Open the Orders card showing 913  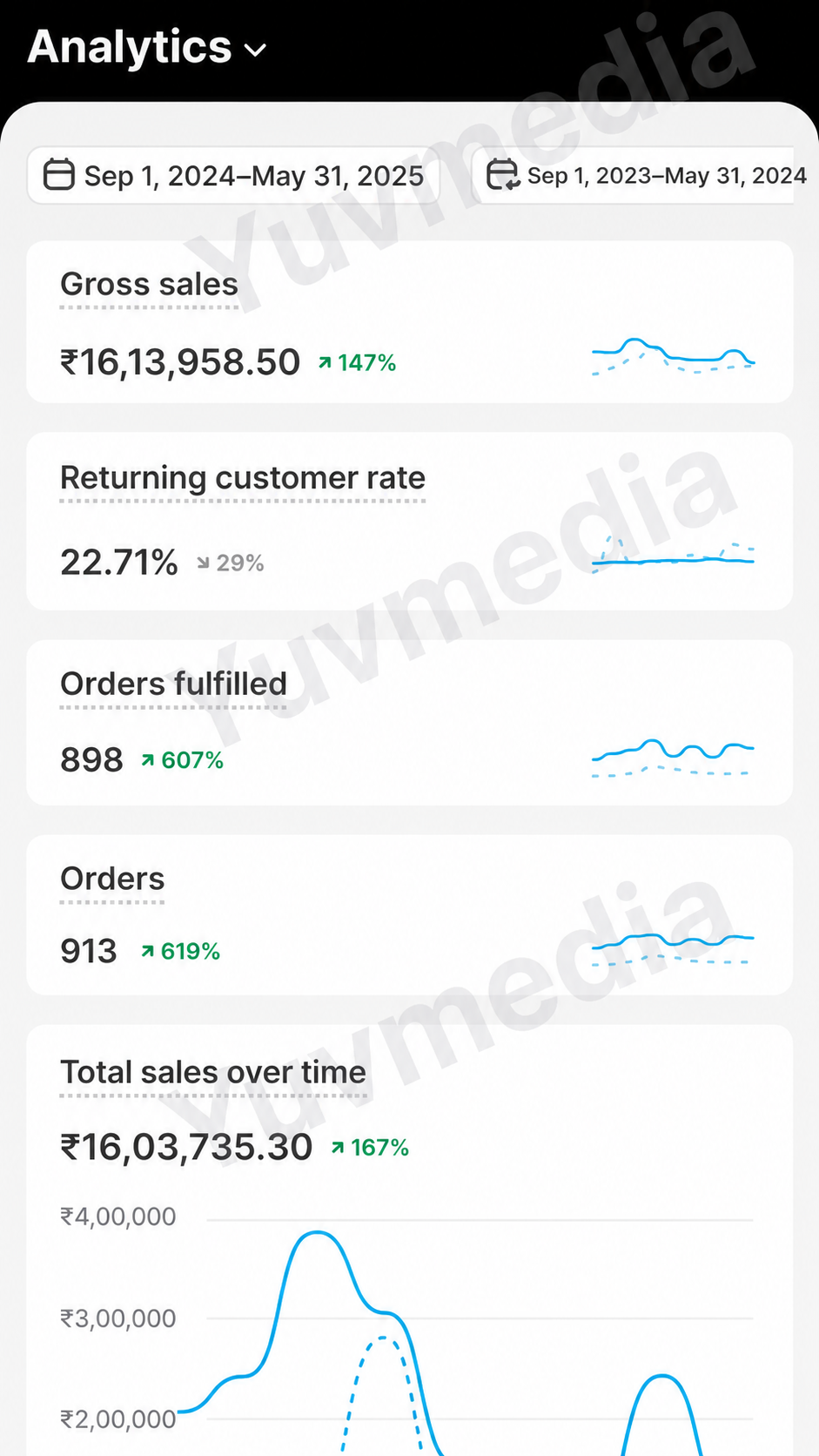(x=409, y=915)
